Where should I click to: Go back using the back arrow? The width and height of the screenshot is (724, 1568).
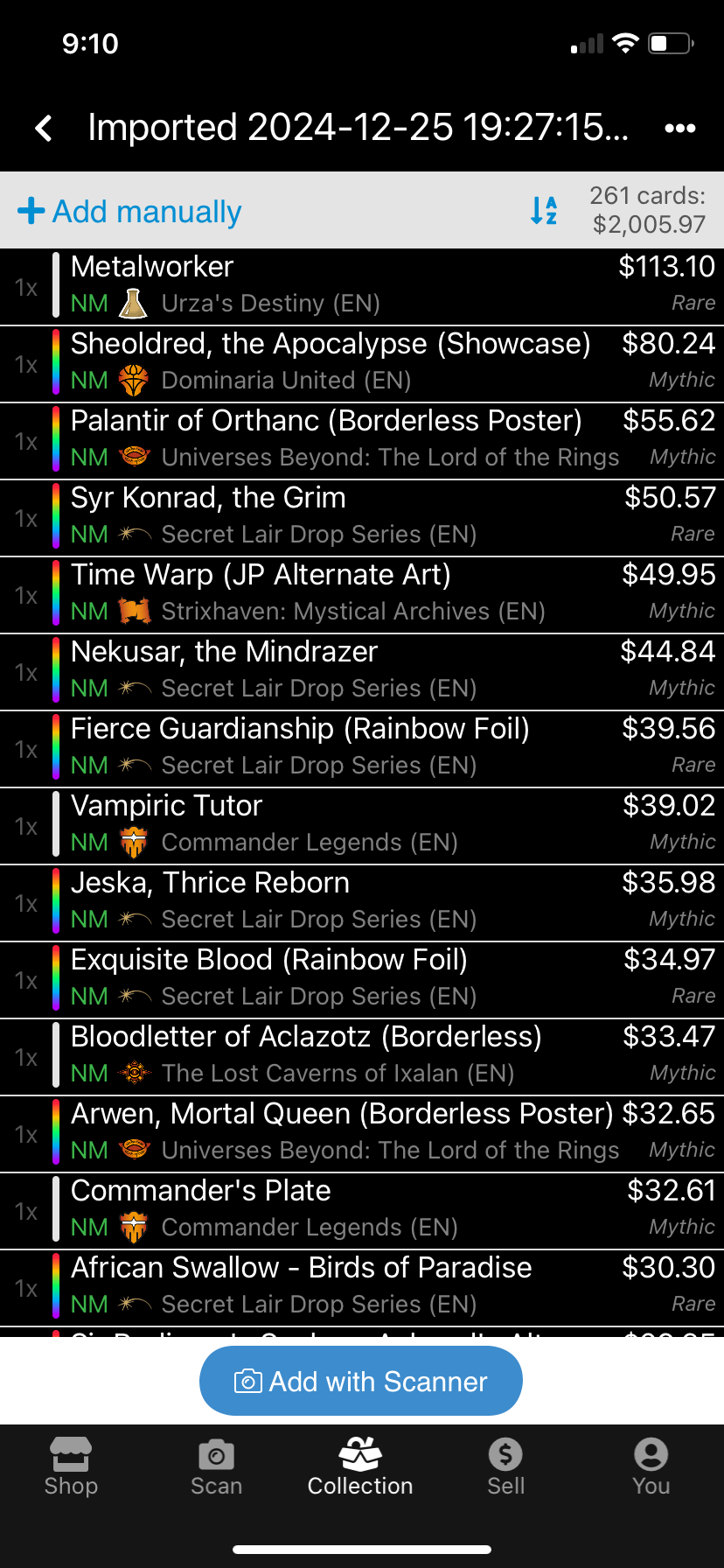tap(44, 129)
